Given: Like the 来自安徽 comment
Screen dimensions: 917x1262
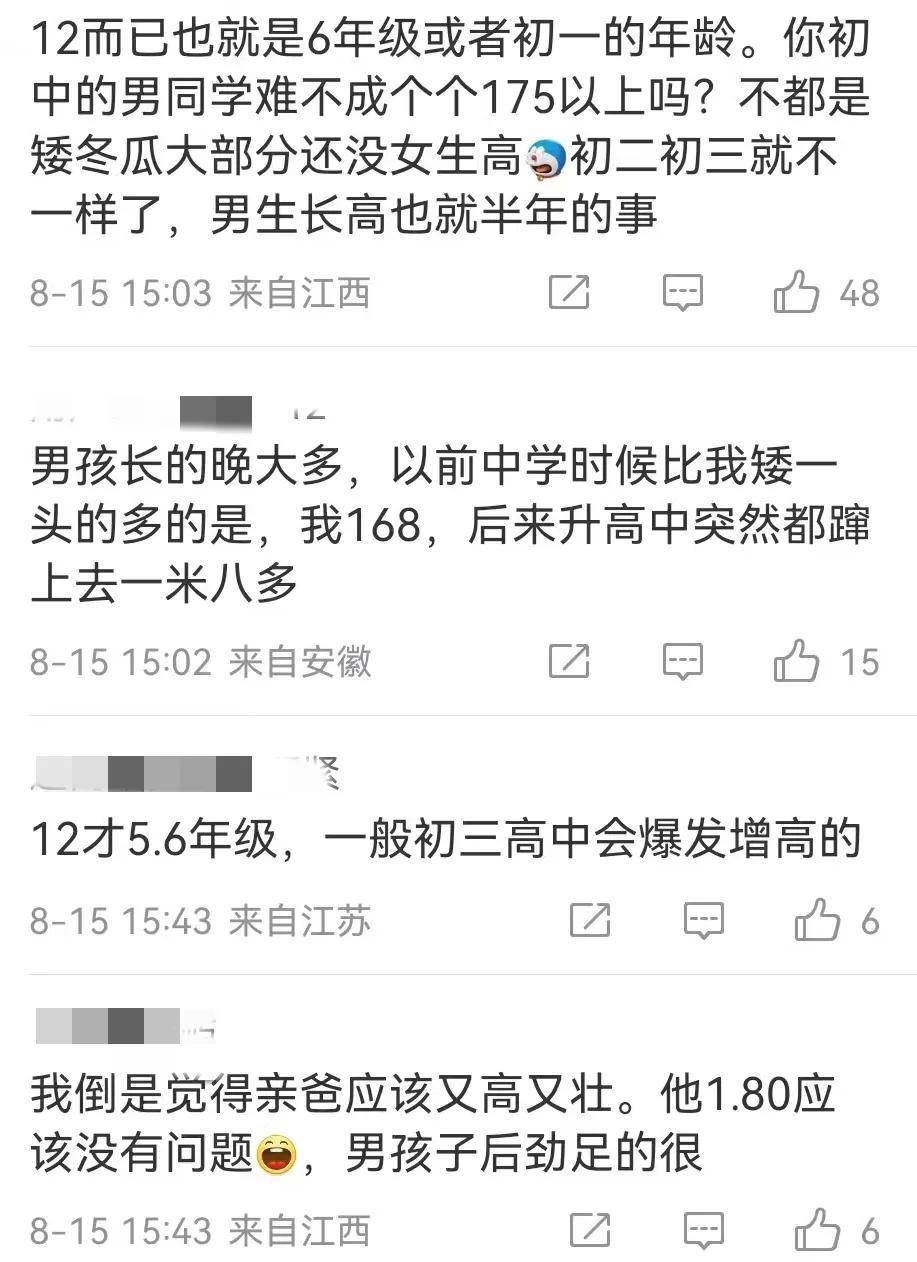Looking at the screenshot, I should (x=797, y=662).
